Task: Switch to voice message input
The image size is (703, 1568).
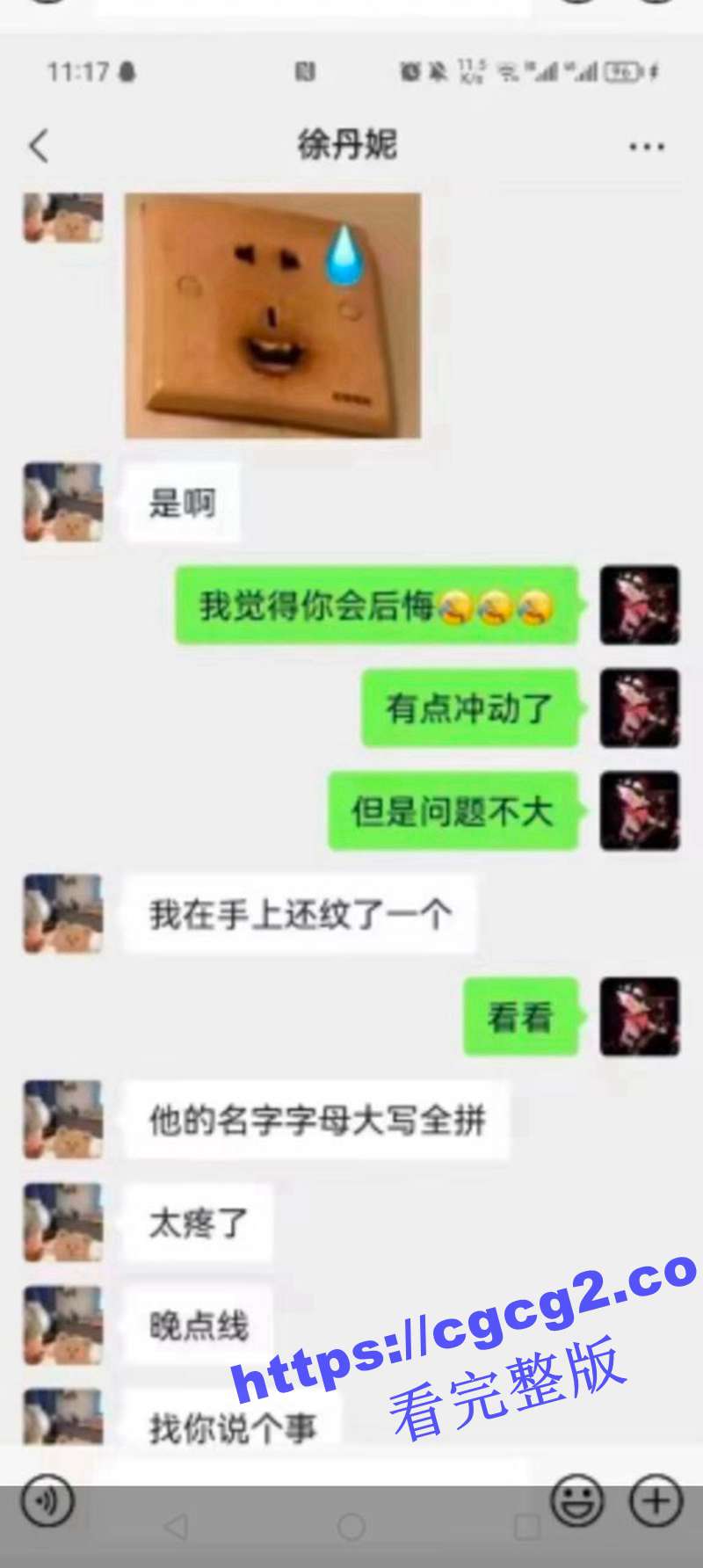Action: pos(47,1501)
